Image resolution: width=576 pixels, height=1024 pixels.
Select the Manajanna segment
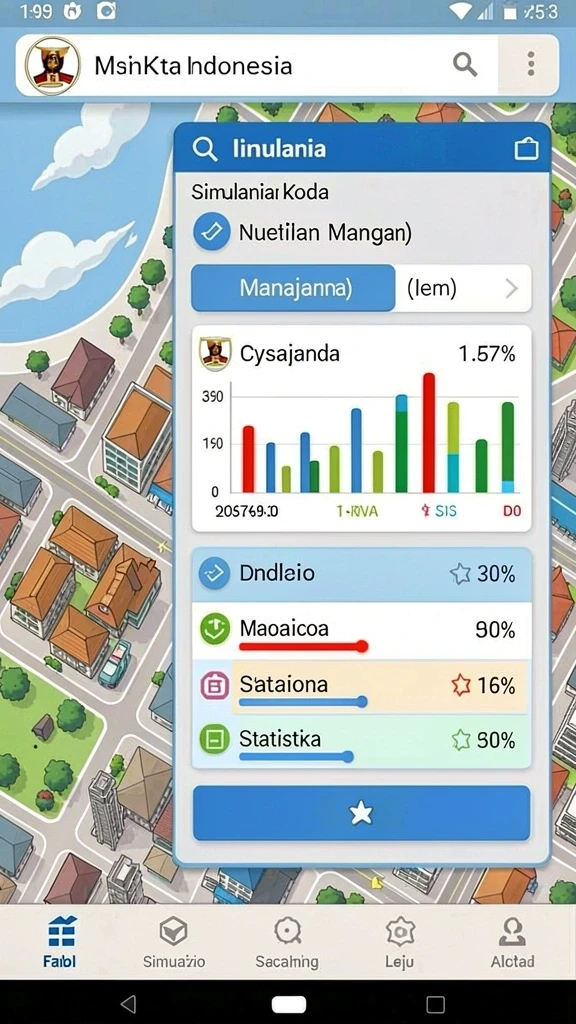pyautogui.click(x=293, y=288)
